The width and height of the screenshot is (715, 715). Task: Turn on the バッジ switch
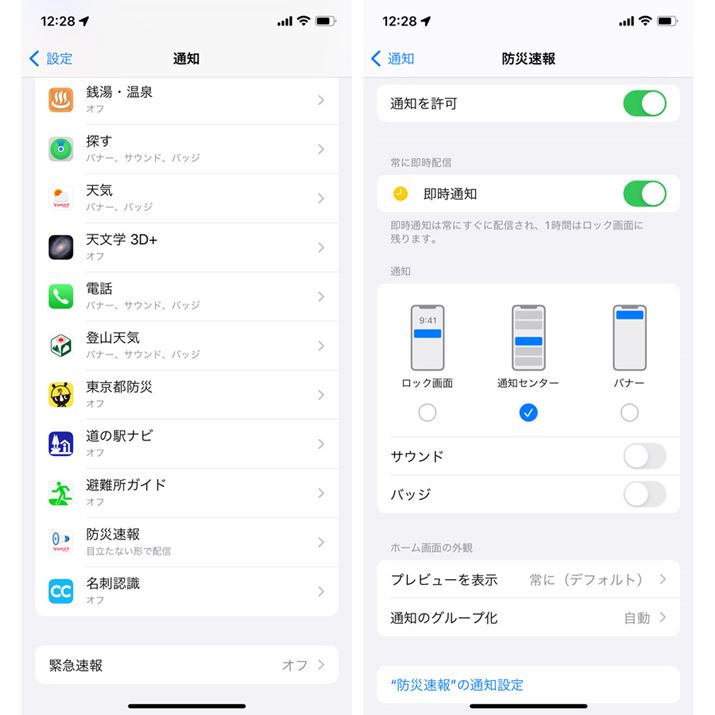tap(644, 494)
